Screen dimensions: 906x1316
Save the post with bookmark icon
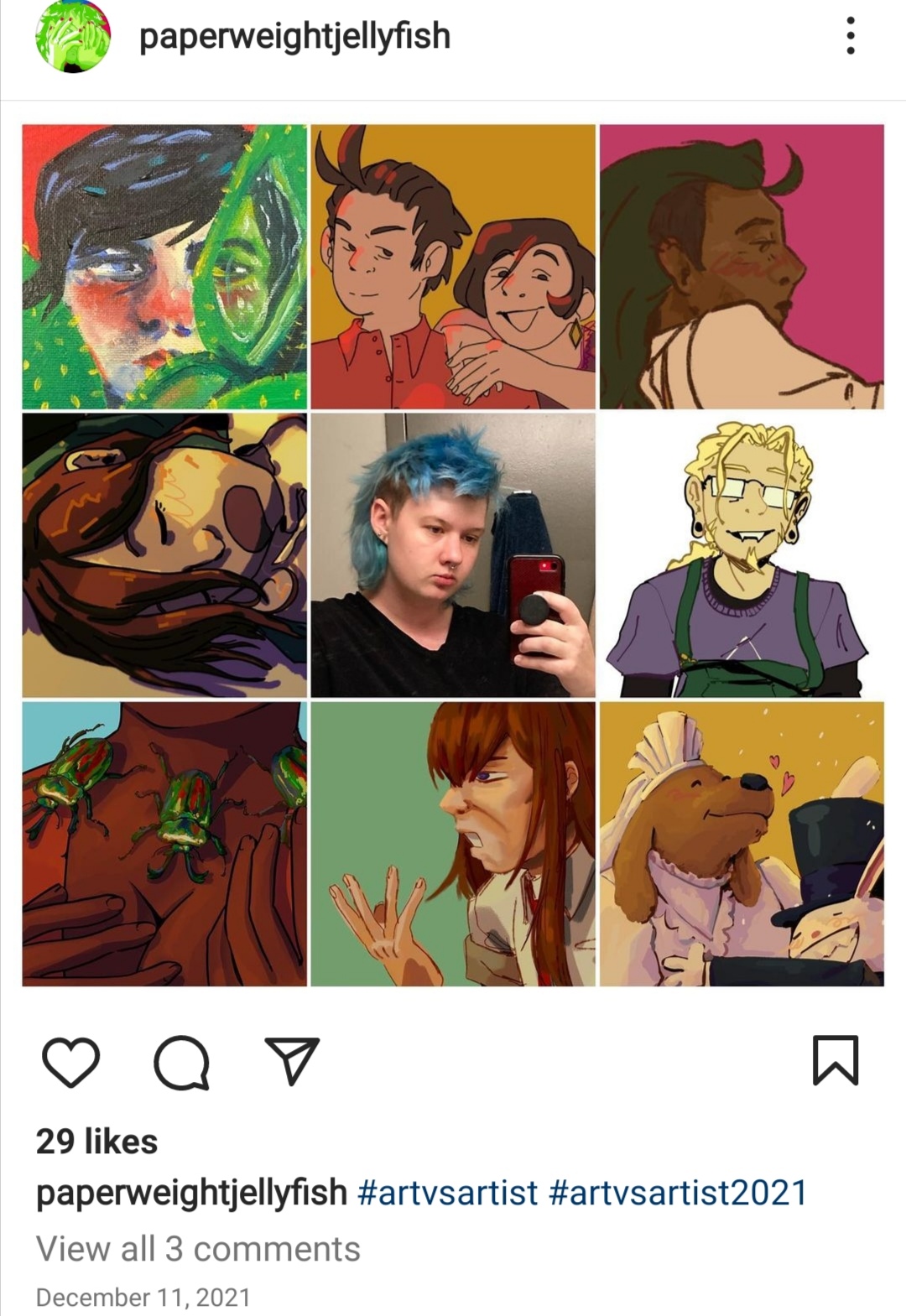(x=836, y=1060)
